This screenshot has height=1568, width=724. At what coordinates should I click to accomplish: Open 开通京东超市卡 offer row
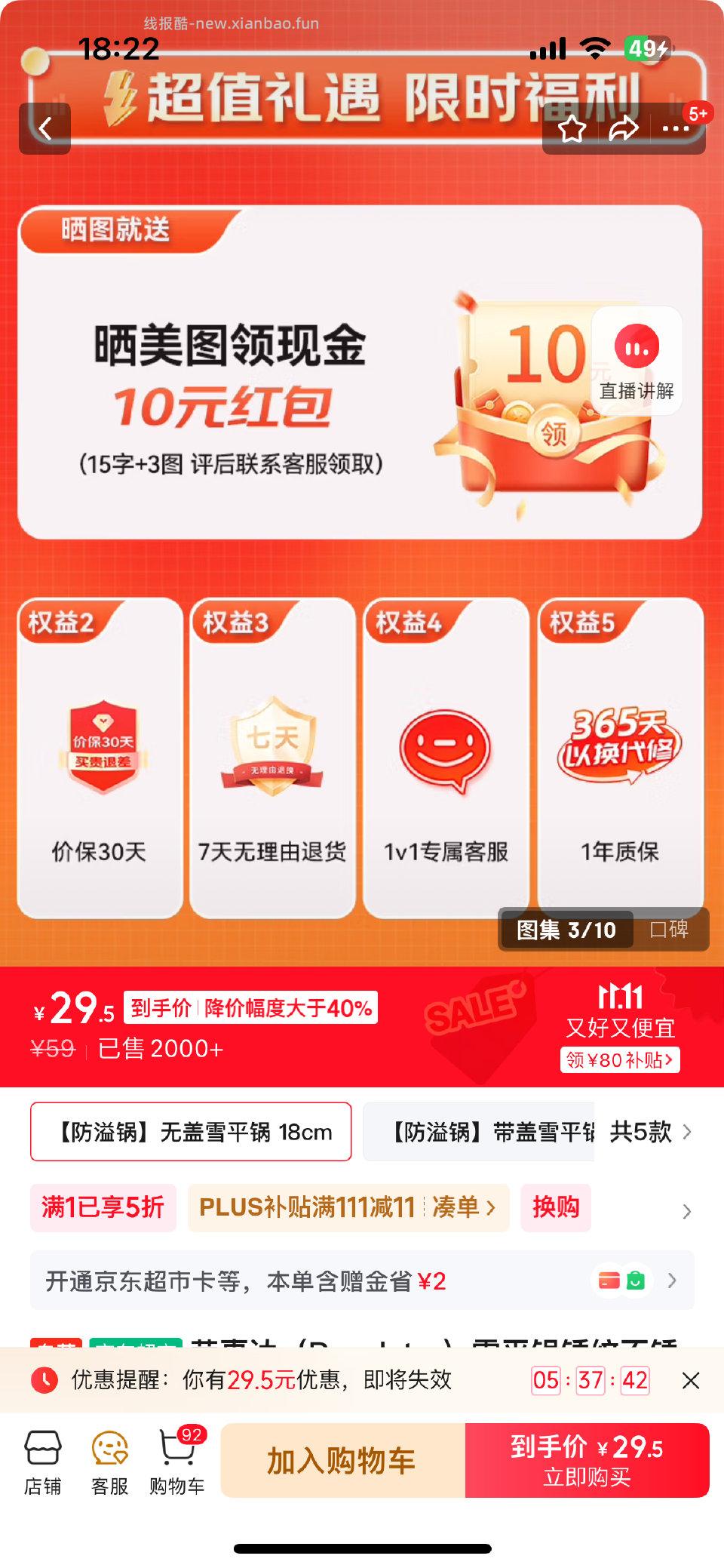362,1281
